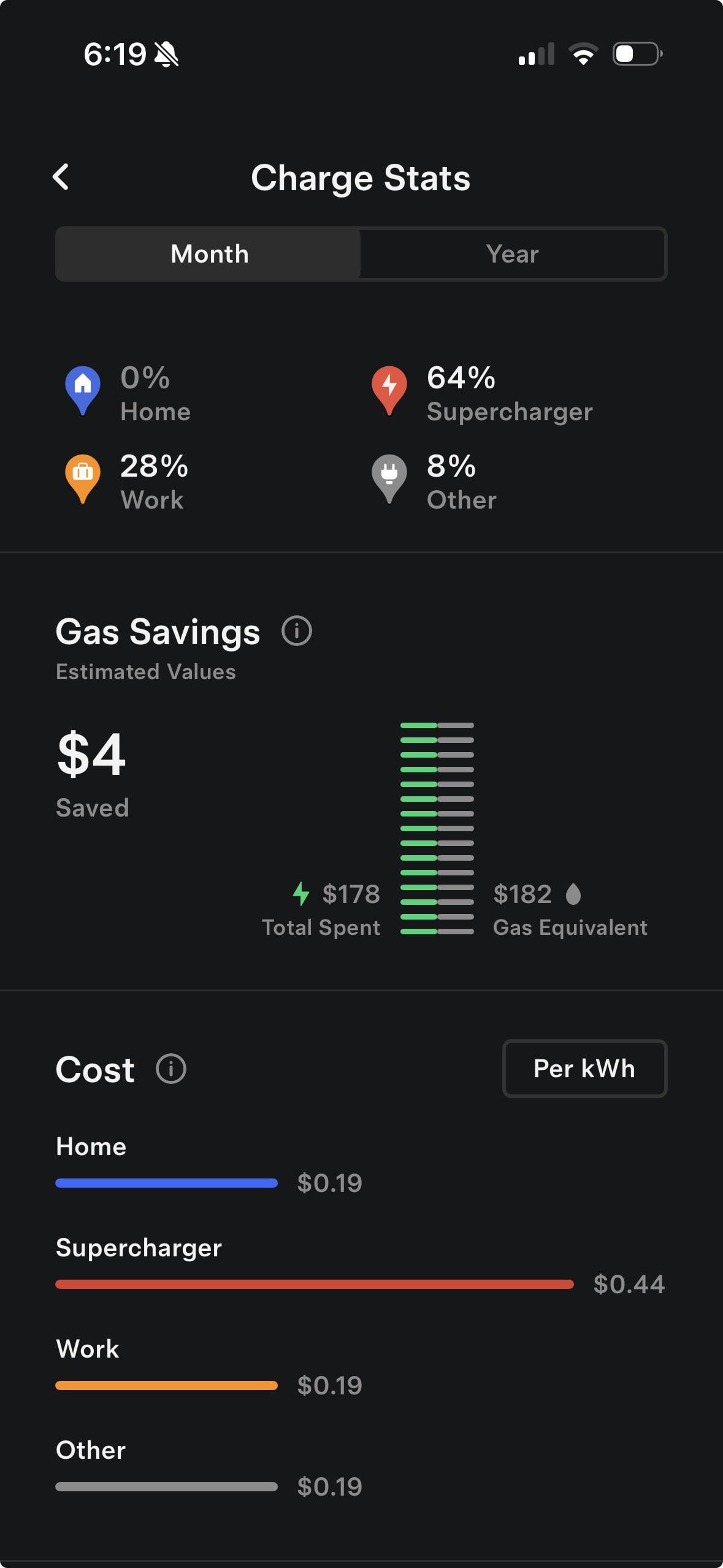The width and height of the screenshot is (723, 1568).
Task: Tap the Per kWh button
Action: [x=584, y=1069]
